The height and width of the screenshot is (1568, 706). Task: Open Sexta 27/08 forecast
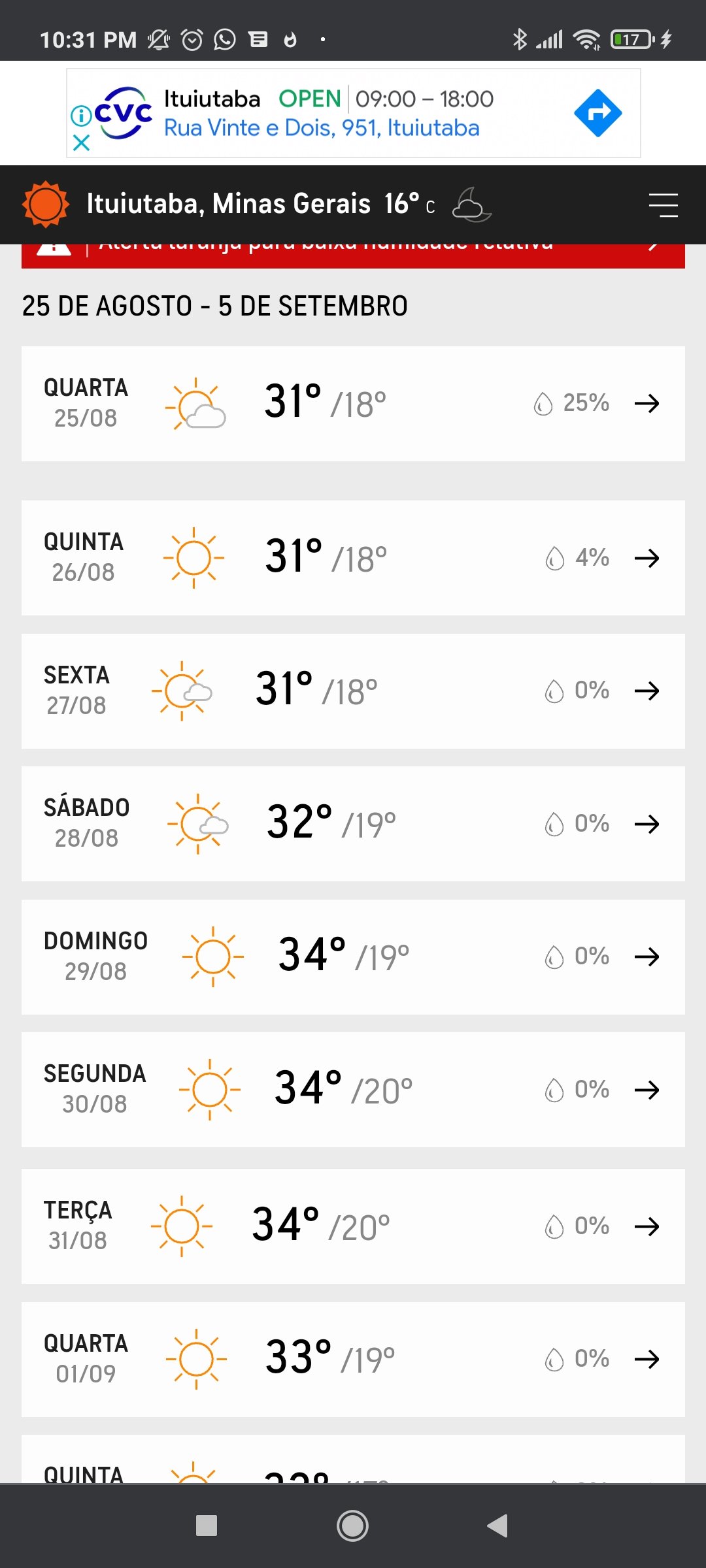coord(353,691)
